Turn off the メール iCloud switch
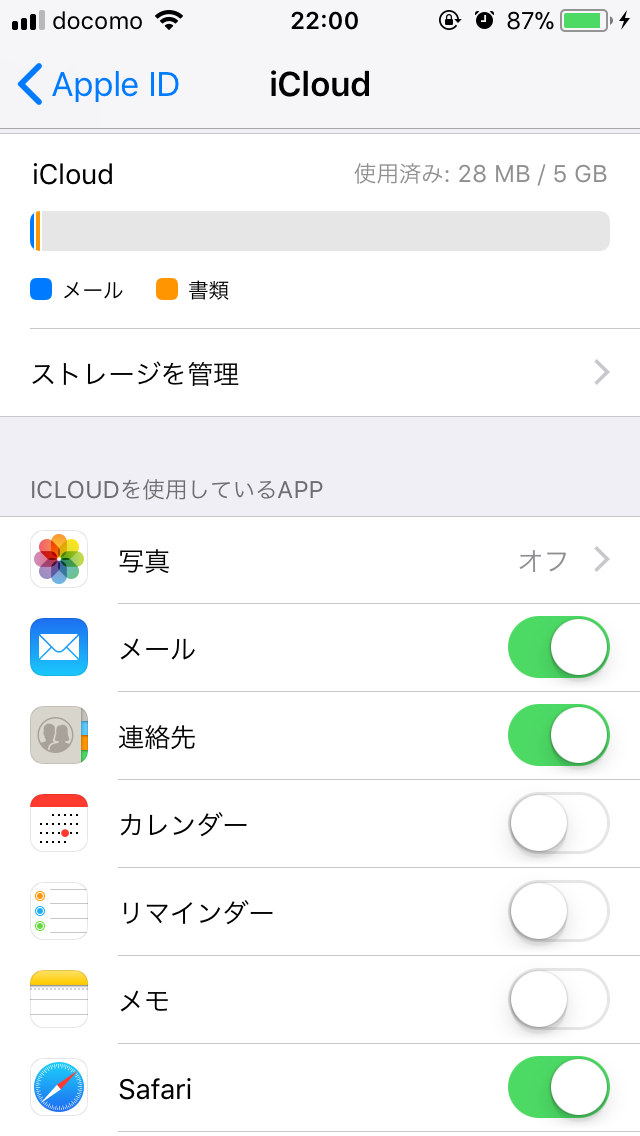640x1136 pixels. coord(558,648)
